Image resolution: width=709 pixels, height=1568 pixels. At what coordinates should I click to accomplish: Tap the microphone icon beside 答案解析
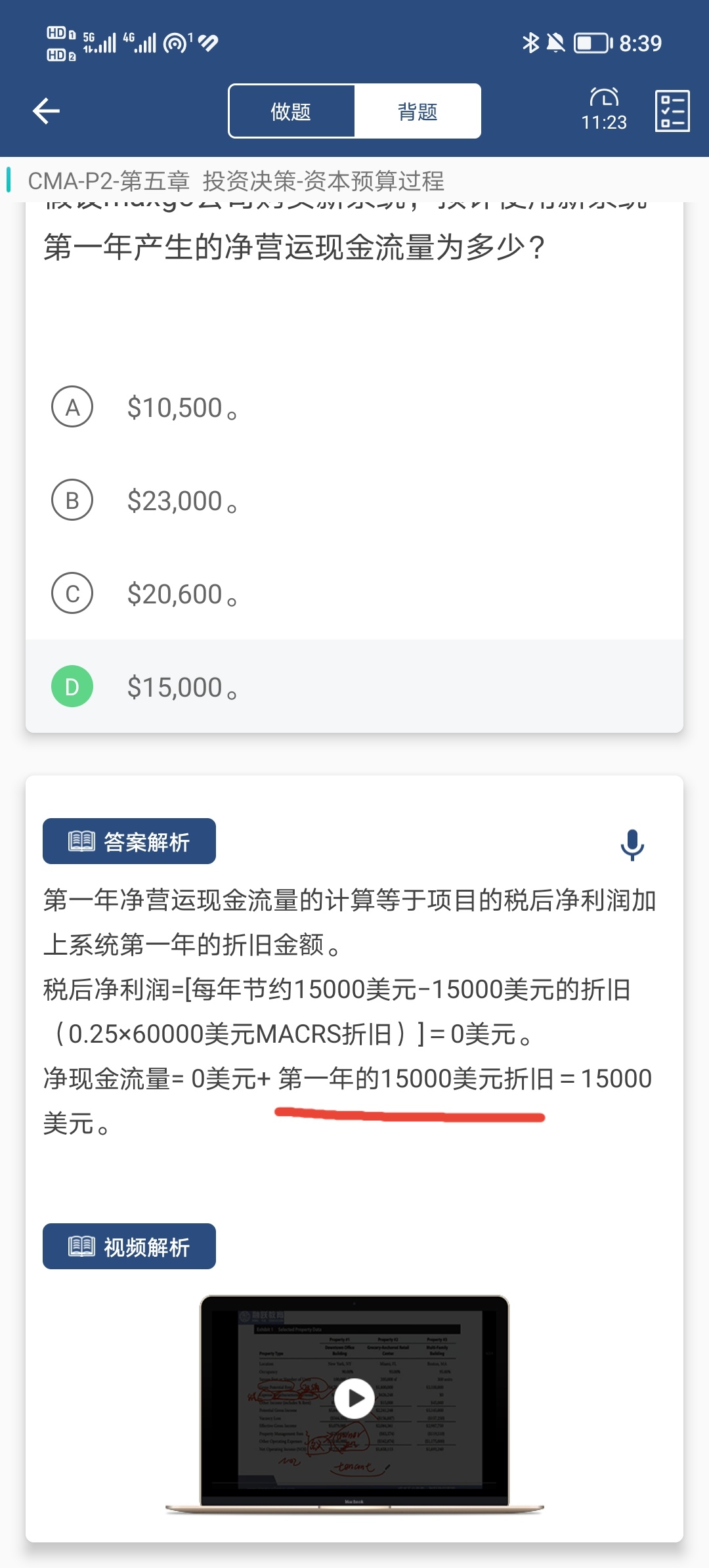click(632, 845)
